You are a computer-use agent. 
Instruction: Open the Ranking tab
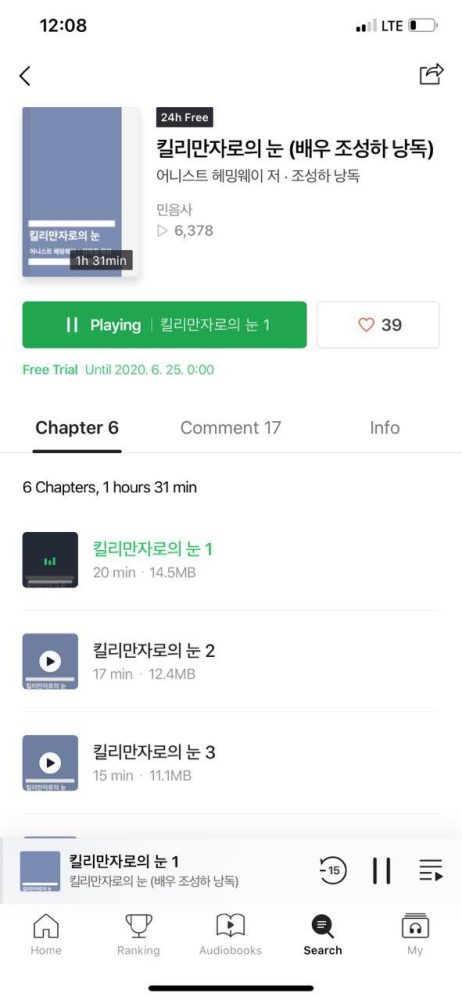tap(138, 934)
